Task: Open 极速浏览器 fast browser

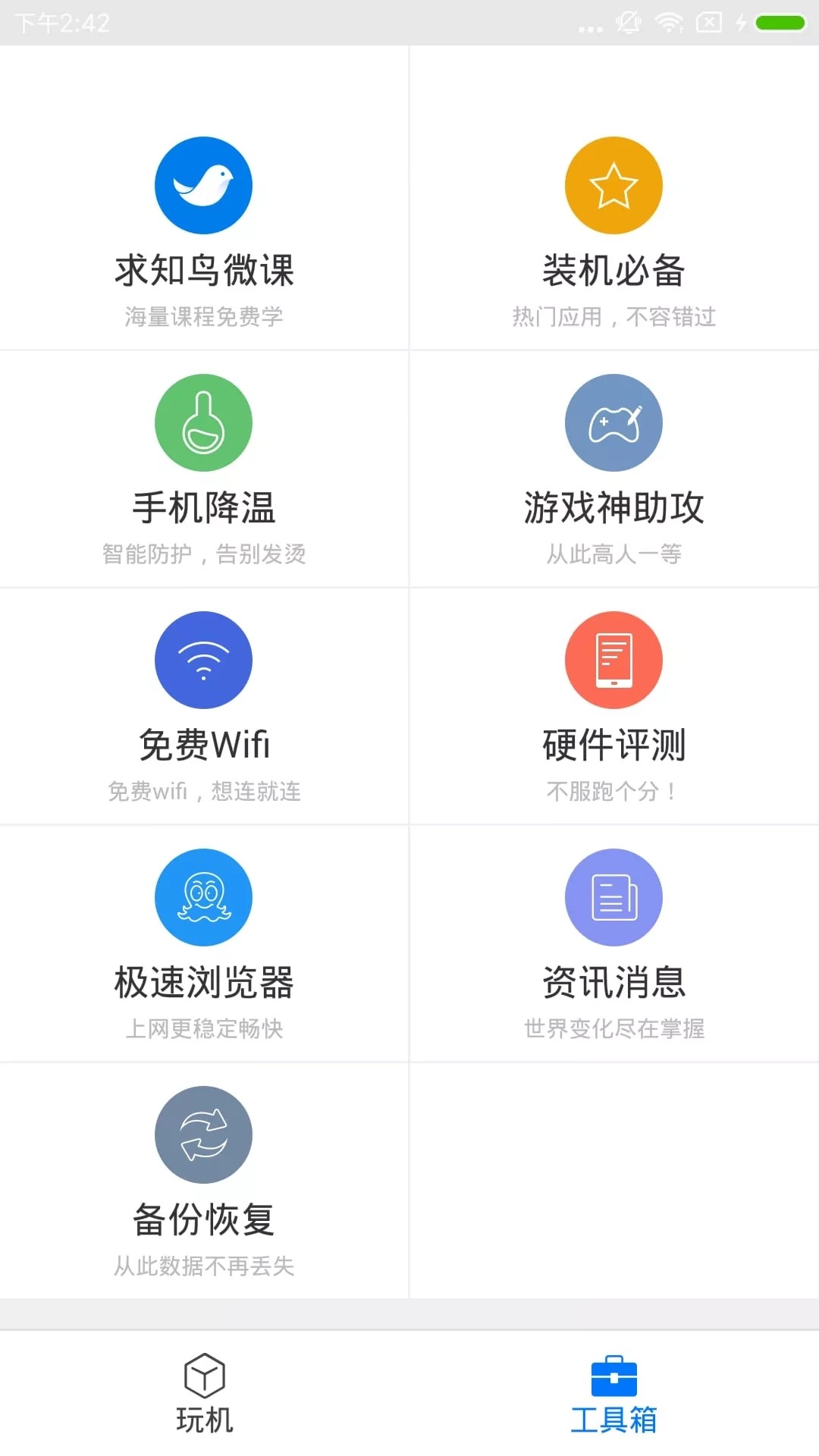Action: (203, 941)
